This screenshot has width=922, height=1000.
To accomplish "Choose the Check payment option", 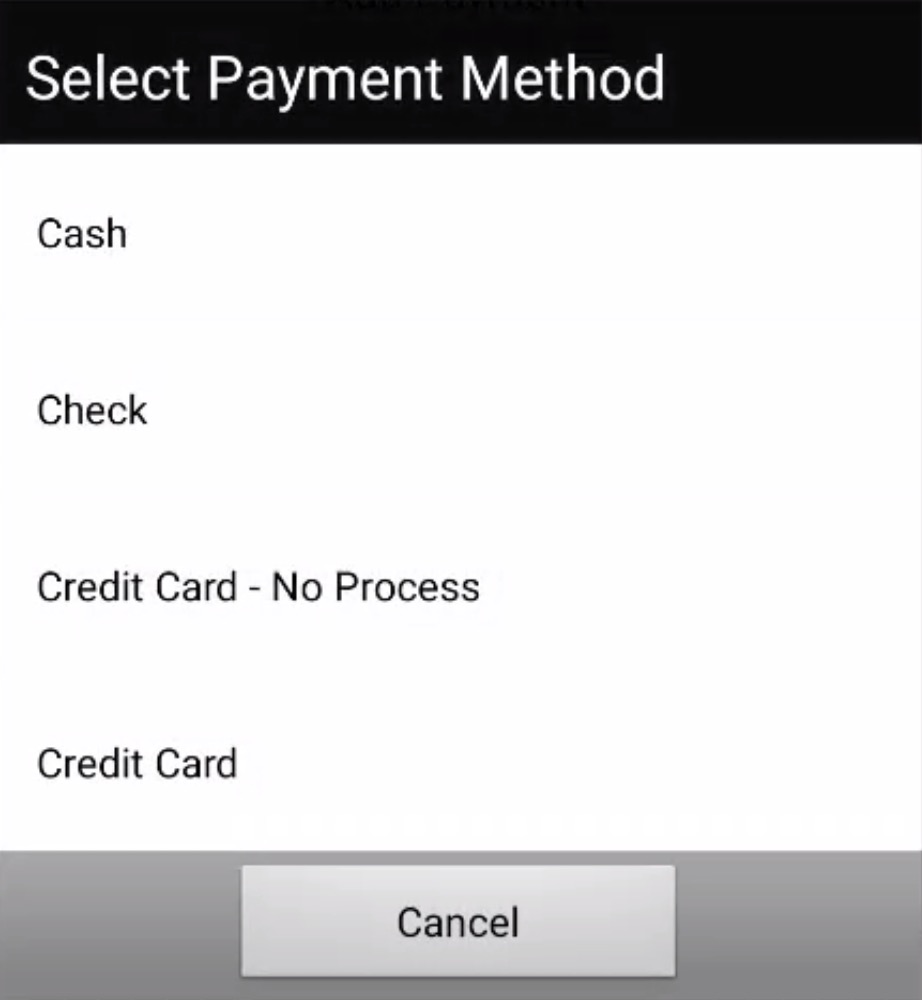I will coord(92,410).
